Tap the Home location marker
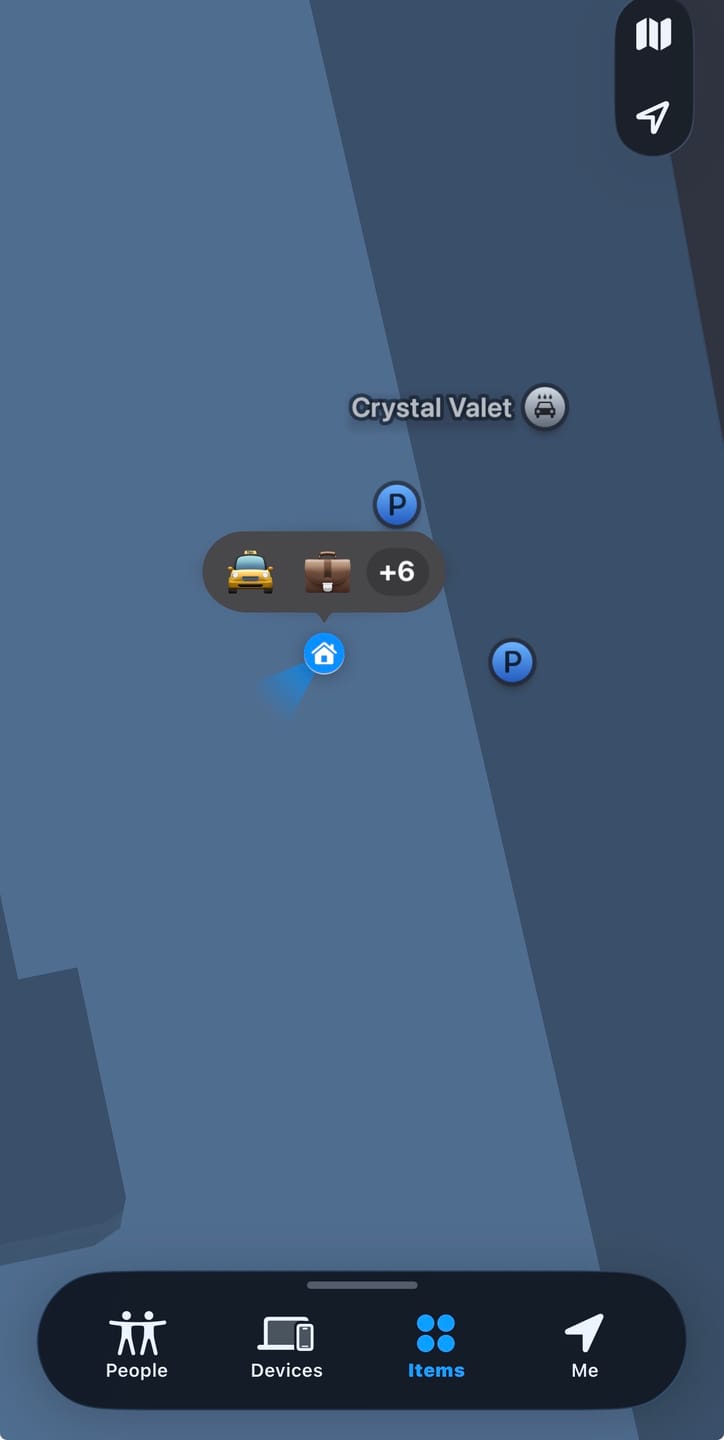 click(324, 654)
